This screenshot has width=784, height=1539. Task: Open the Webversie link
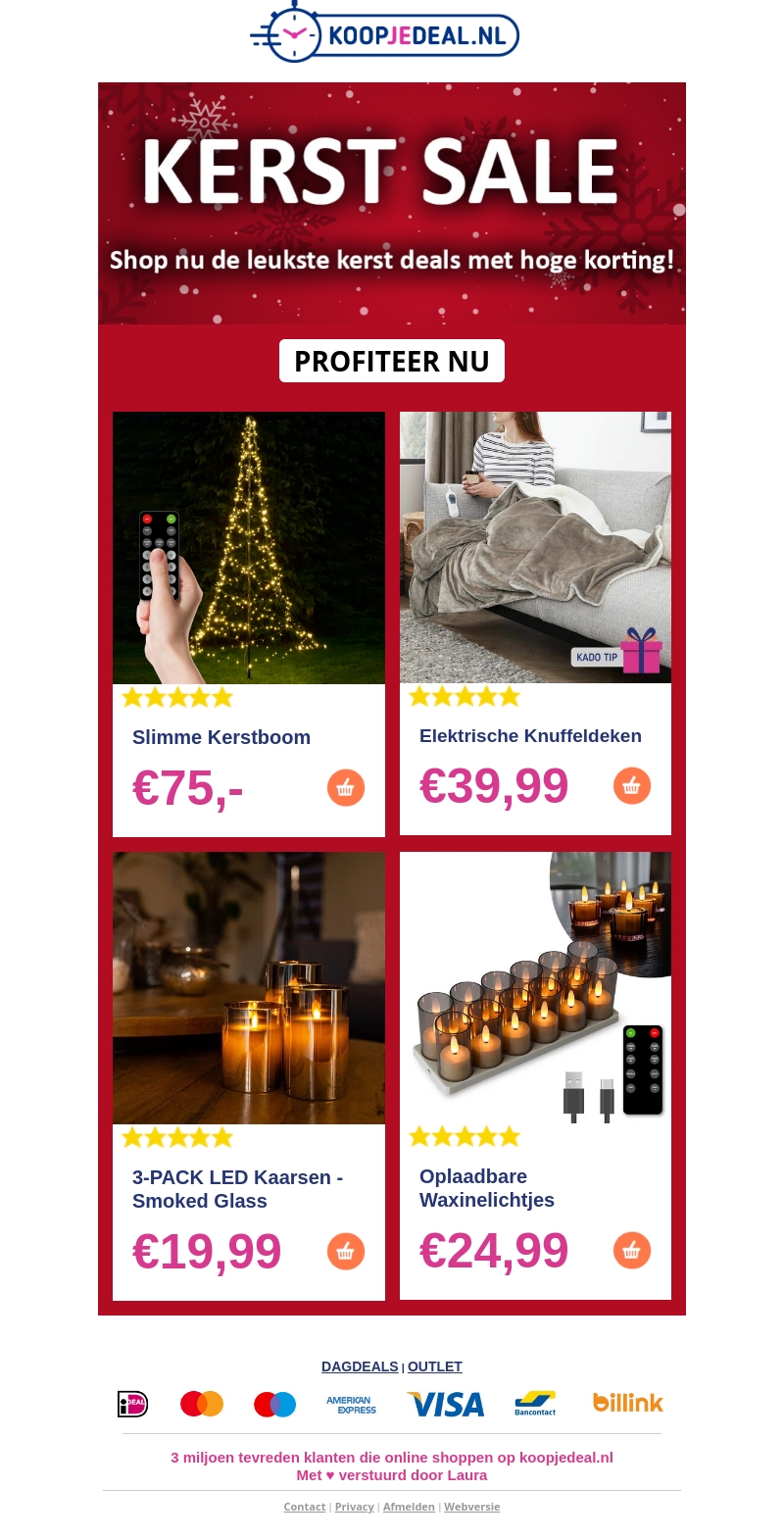[471, 1507]
